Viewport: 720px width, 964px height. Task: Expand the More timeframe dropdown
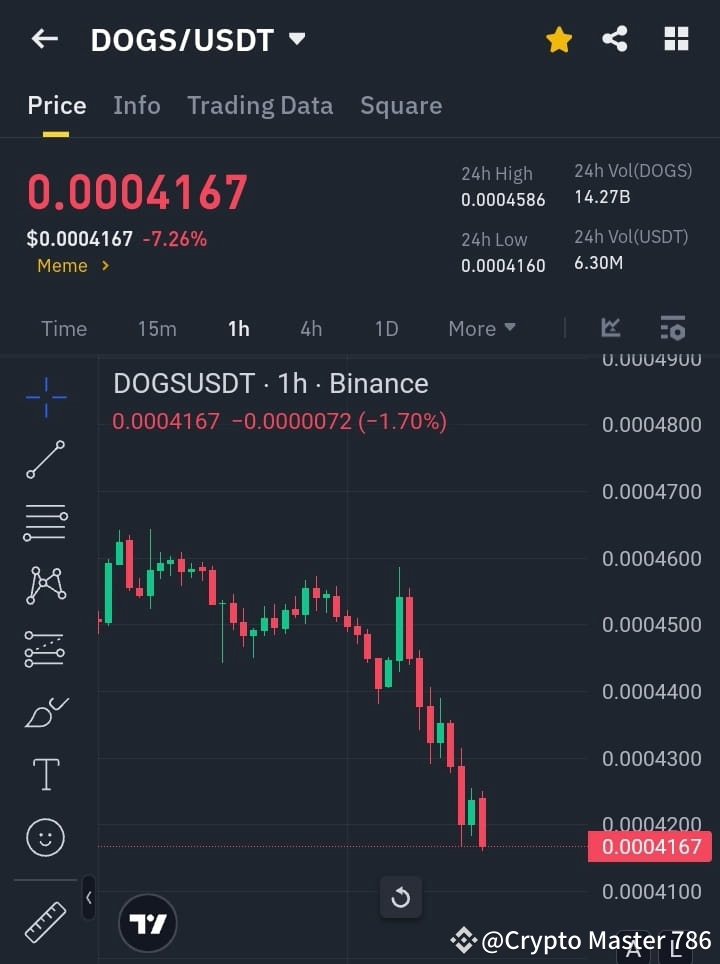coord(481,328)
